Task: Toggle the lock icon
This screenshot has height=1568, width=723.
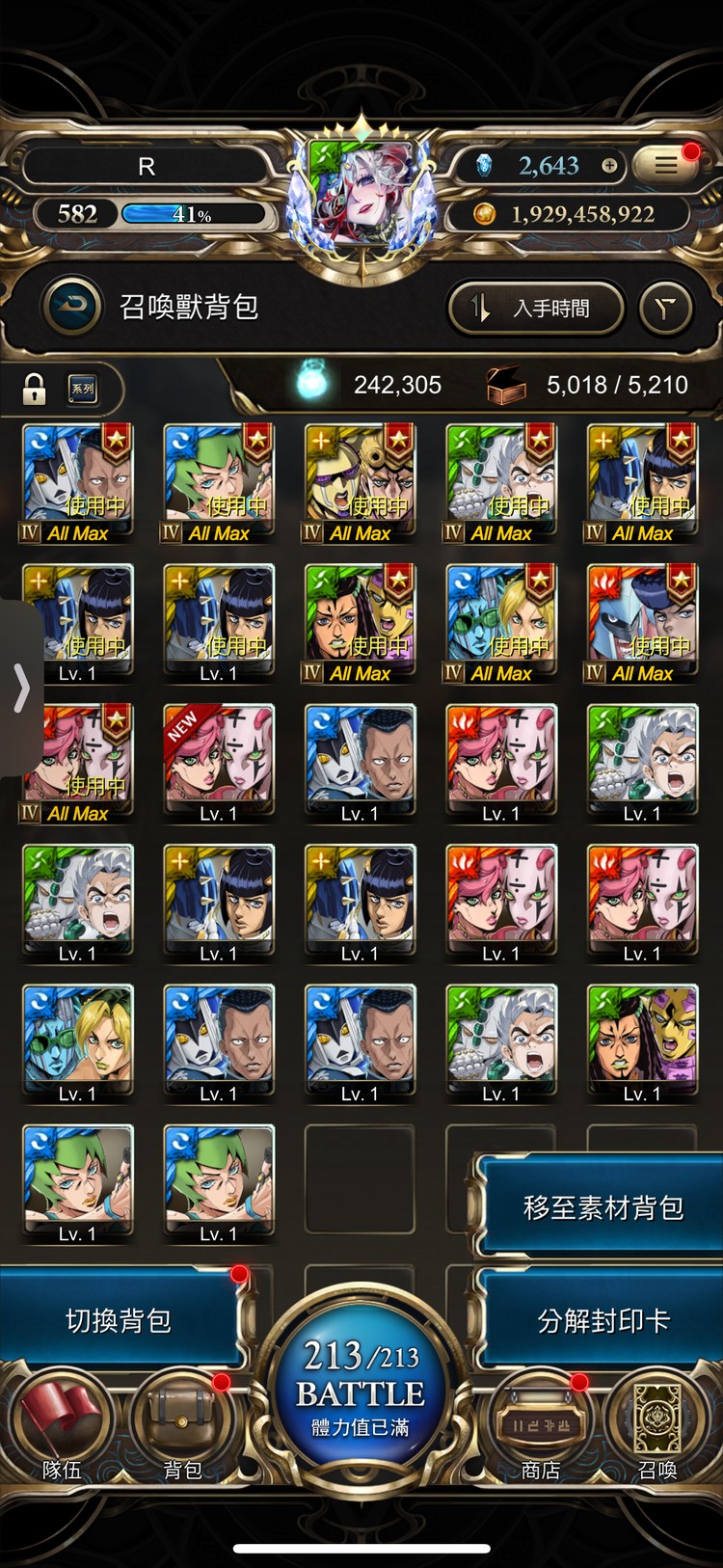Action: pos(35,389)
